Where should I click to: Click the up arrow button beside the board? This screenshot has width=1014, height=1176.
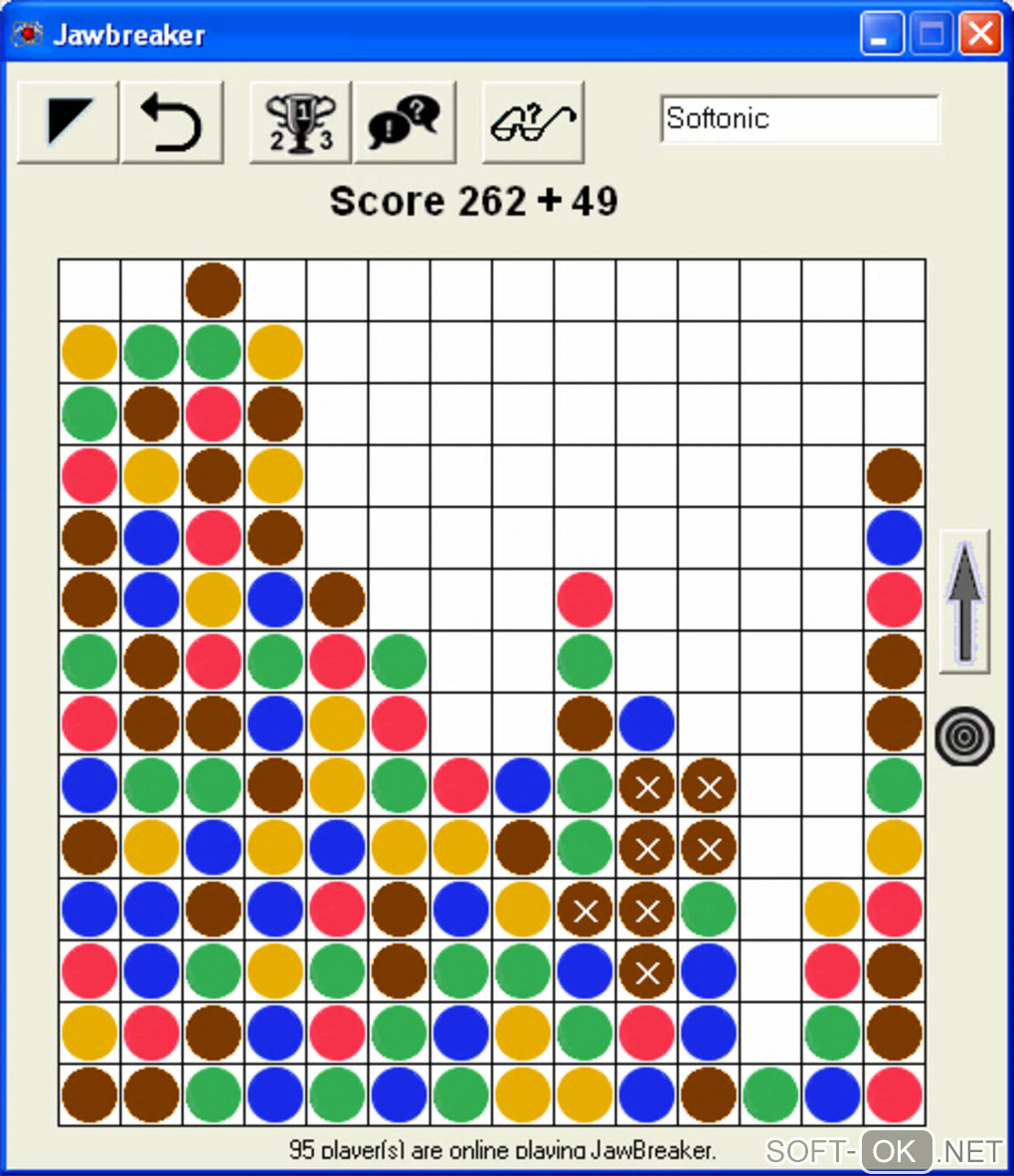click(x=964, y=601)
